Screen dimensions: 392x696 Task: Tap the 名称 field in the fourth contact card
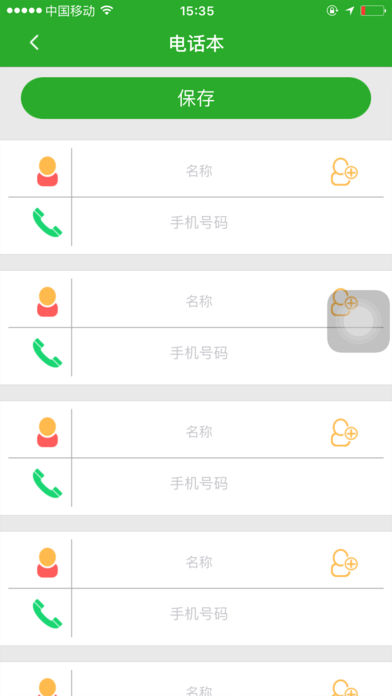click(x=199, y=562)
